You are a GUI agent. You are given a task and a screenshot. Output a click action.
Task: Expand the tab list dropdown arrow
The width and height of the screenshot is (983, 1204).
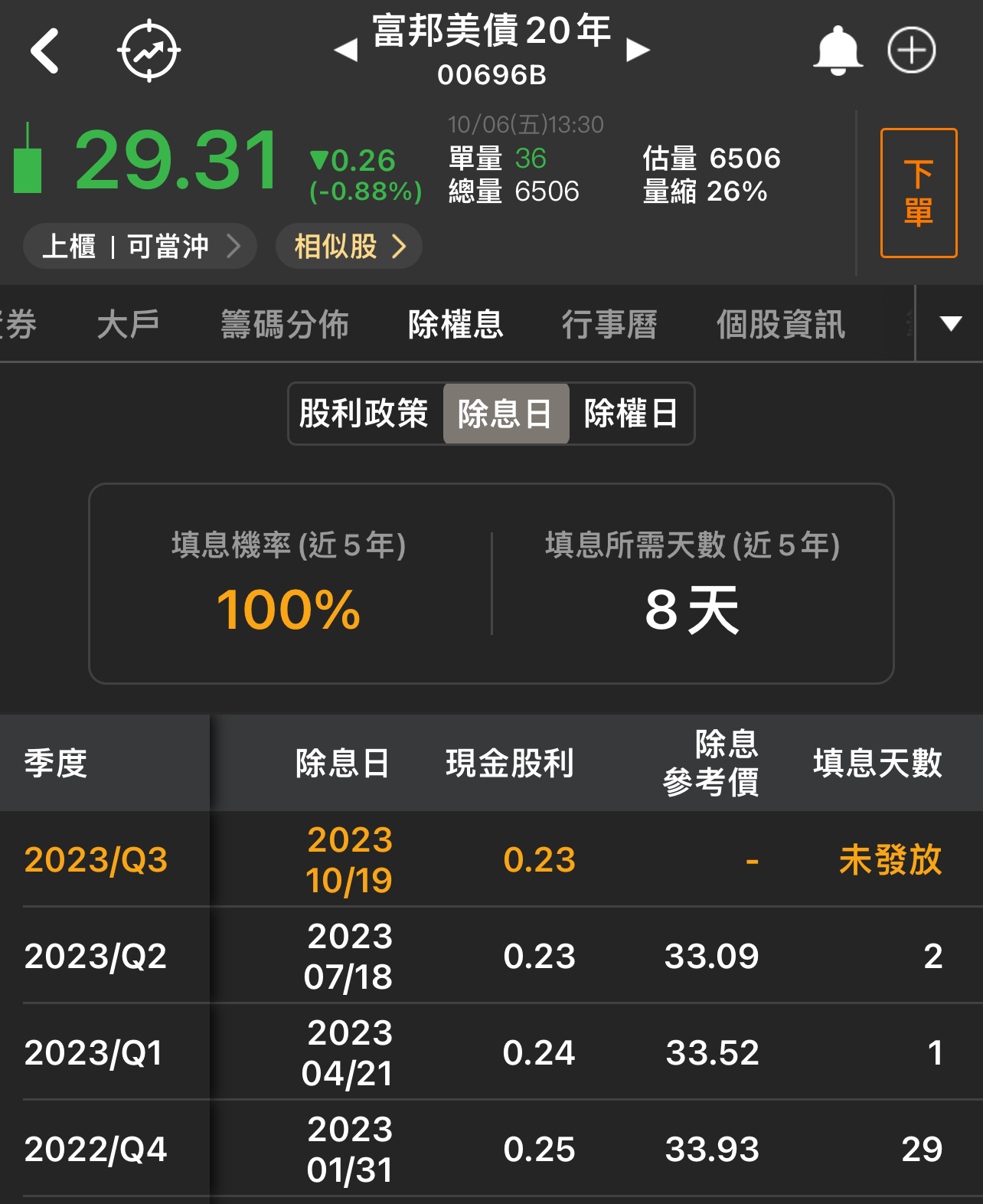point(950,323)
